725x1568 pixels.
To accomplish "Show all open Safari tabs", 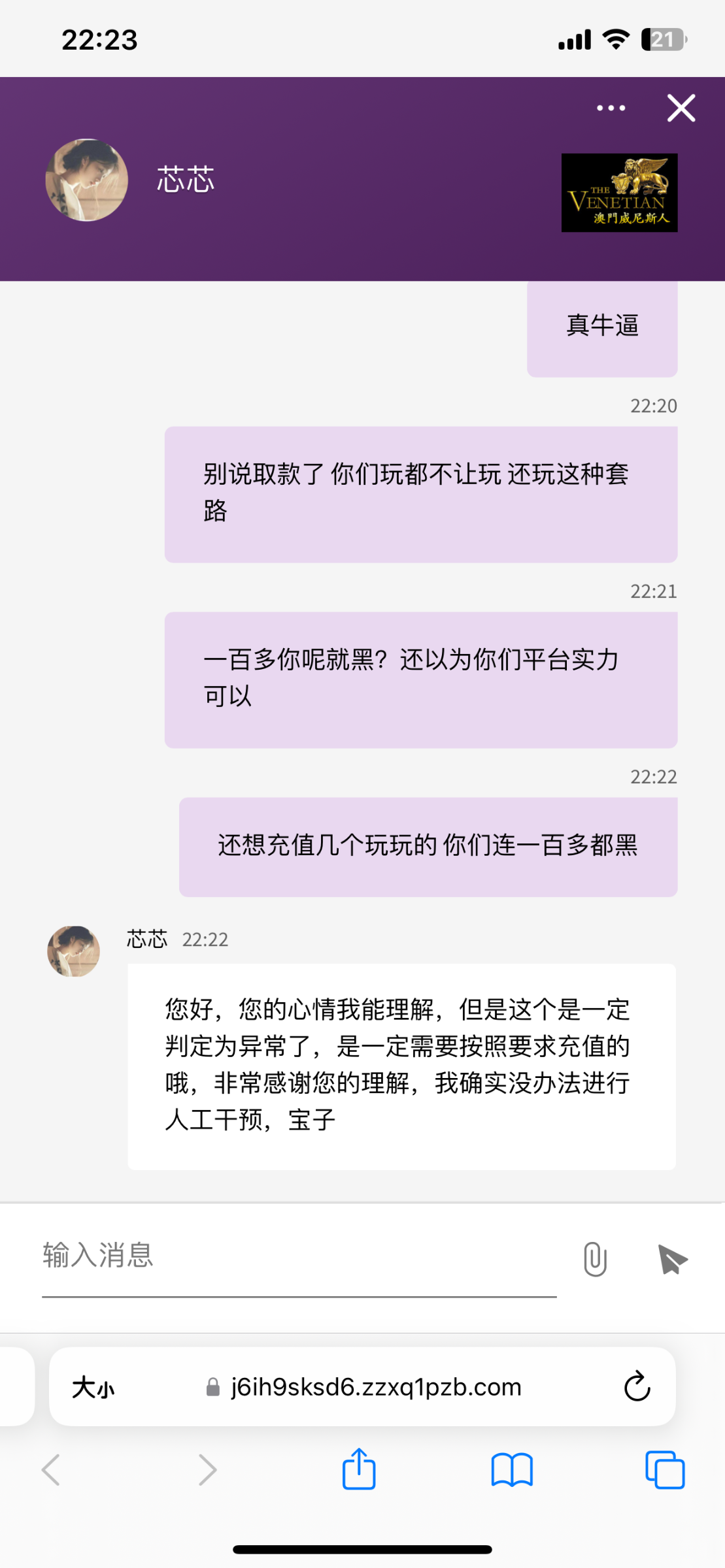I will (x=665, y=1470).
